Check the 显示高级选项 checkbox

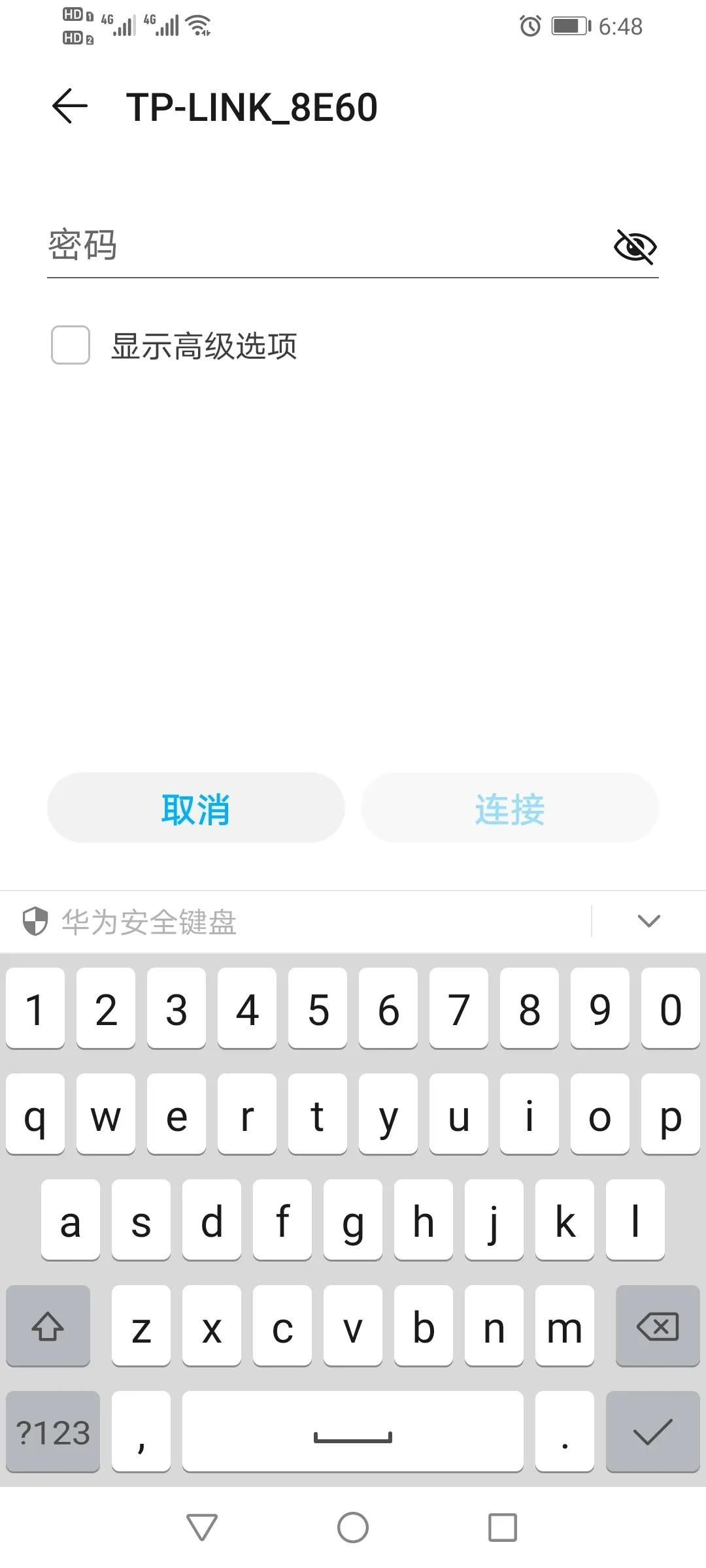pos(71,345)
